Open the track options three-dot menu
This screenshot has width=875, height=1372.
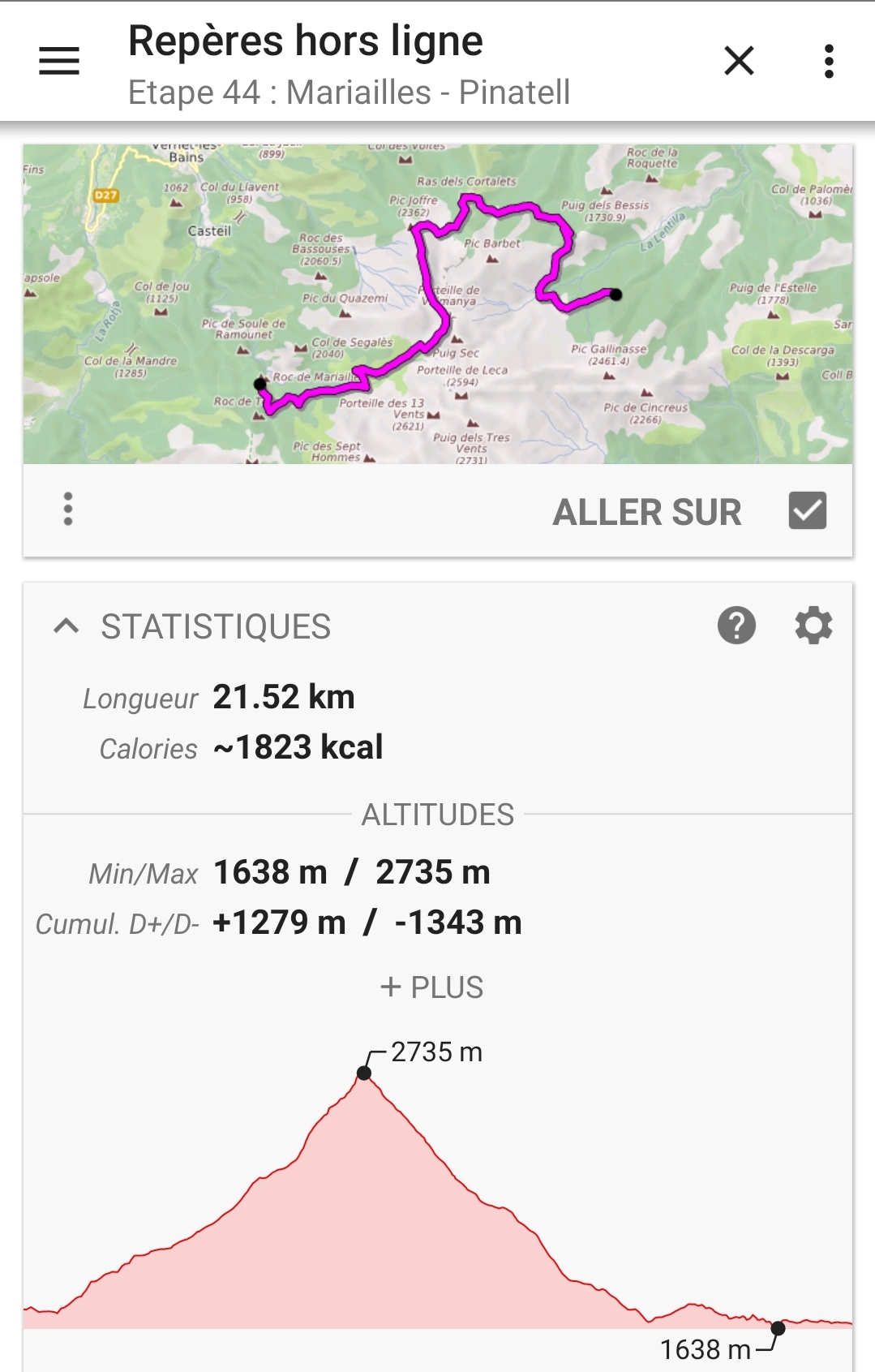pos(68,510)
